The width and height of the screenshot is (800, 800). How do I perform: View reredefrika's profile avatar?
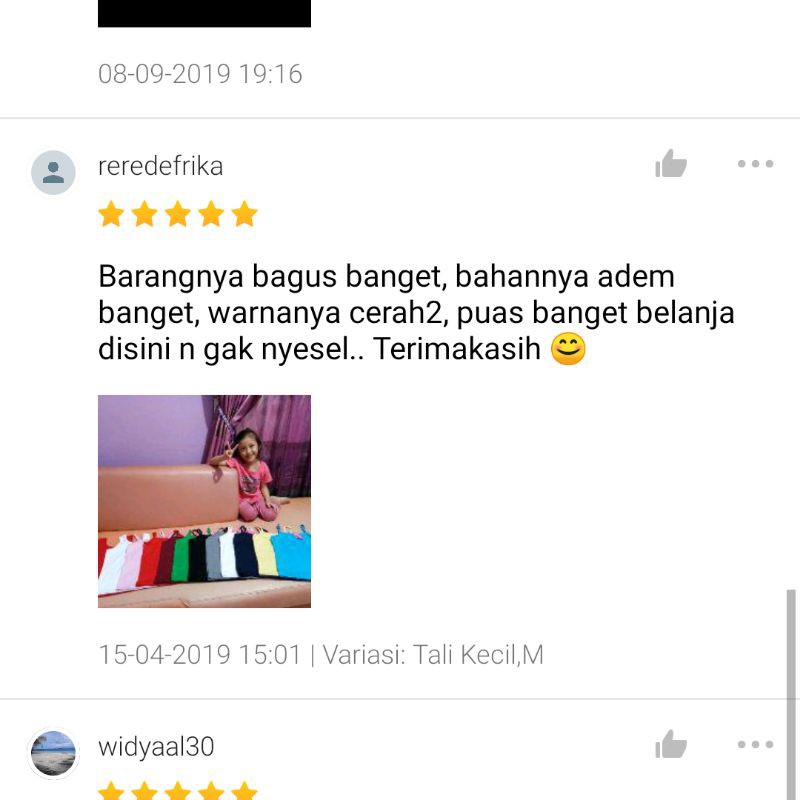pyautogui.click(x=54, y=172)
